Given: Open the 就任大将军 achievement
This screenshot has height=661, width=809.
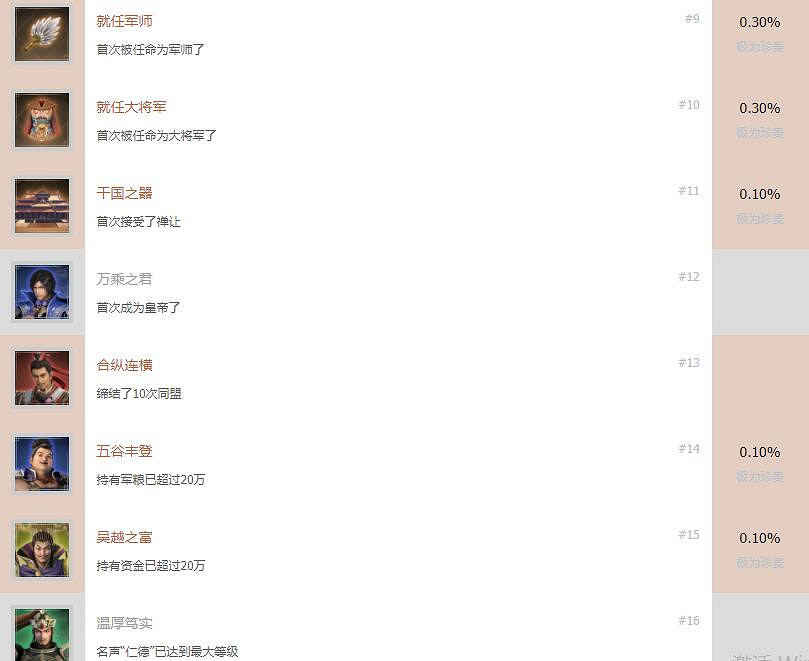Looking at the screenshot, I should [x=131, y=107].
